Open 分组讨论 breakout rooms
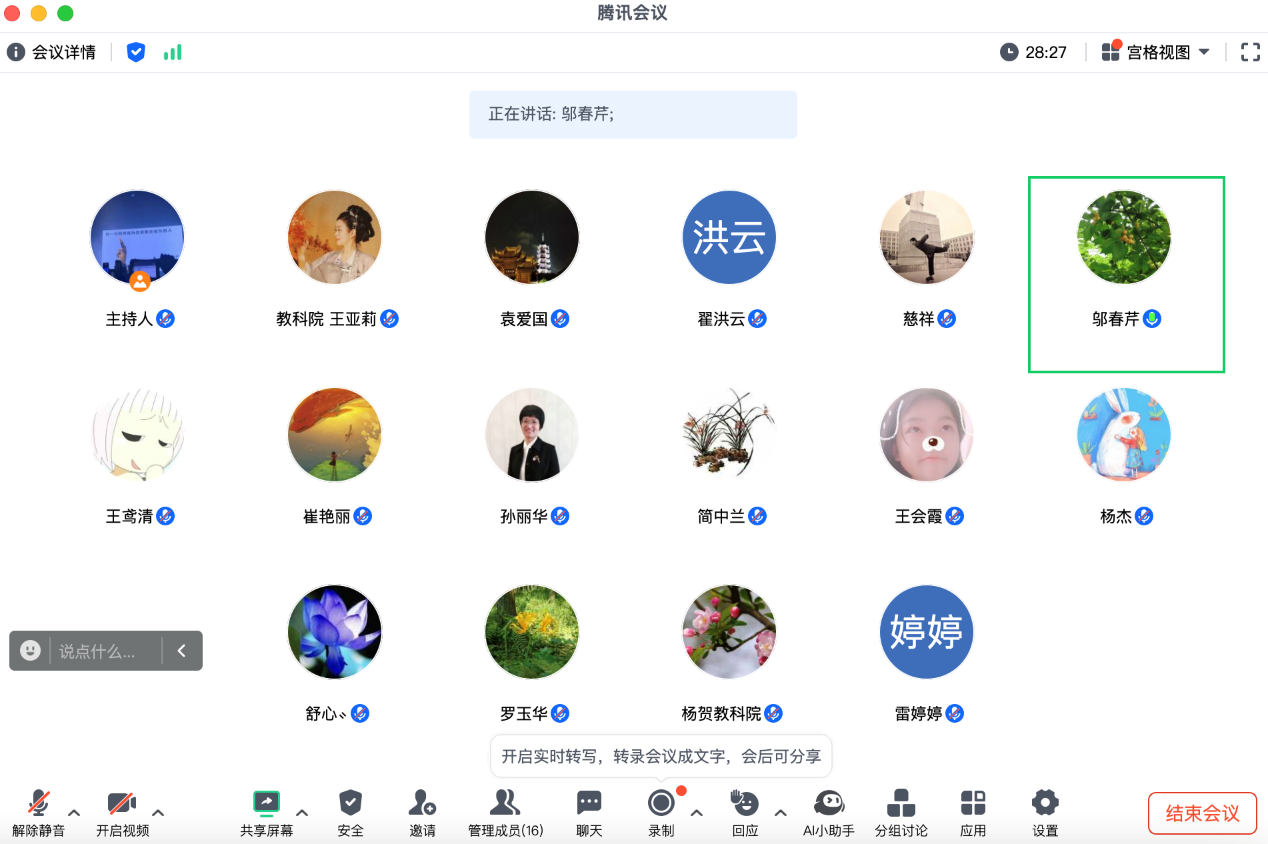This screenshot has height=844, width=1268. pos(901,811)
